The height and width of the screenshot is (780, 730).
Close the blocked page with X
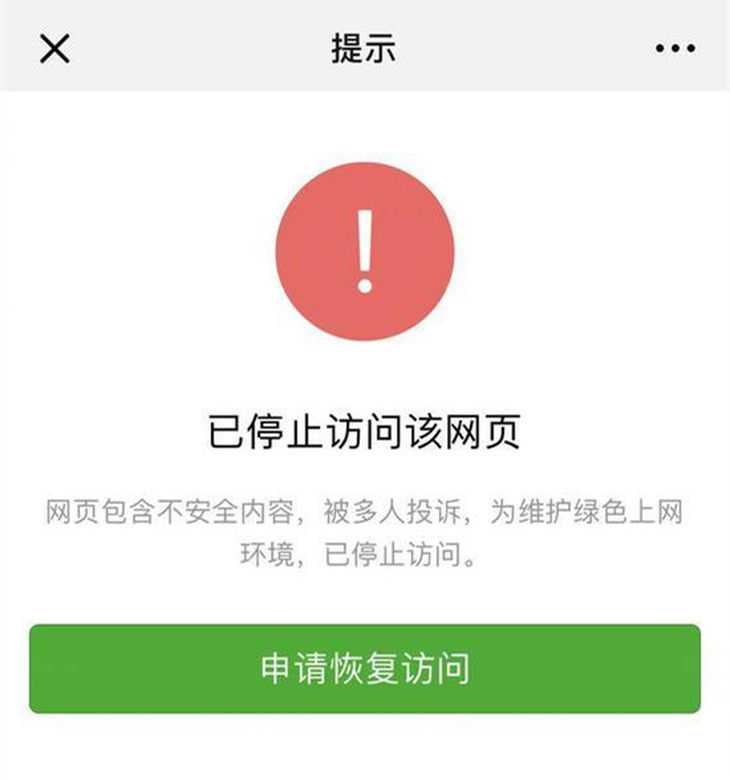54,48
